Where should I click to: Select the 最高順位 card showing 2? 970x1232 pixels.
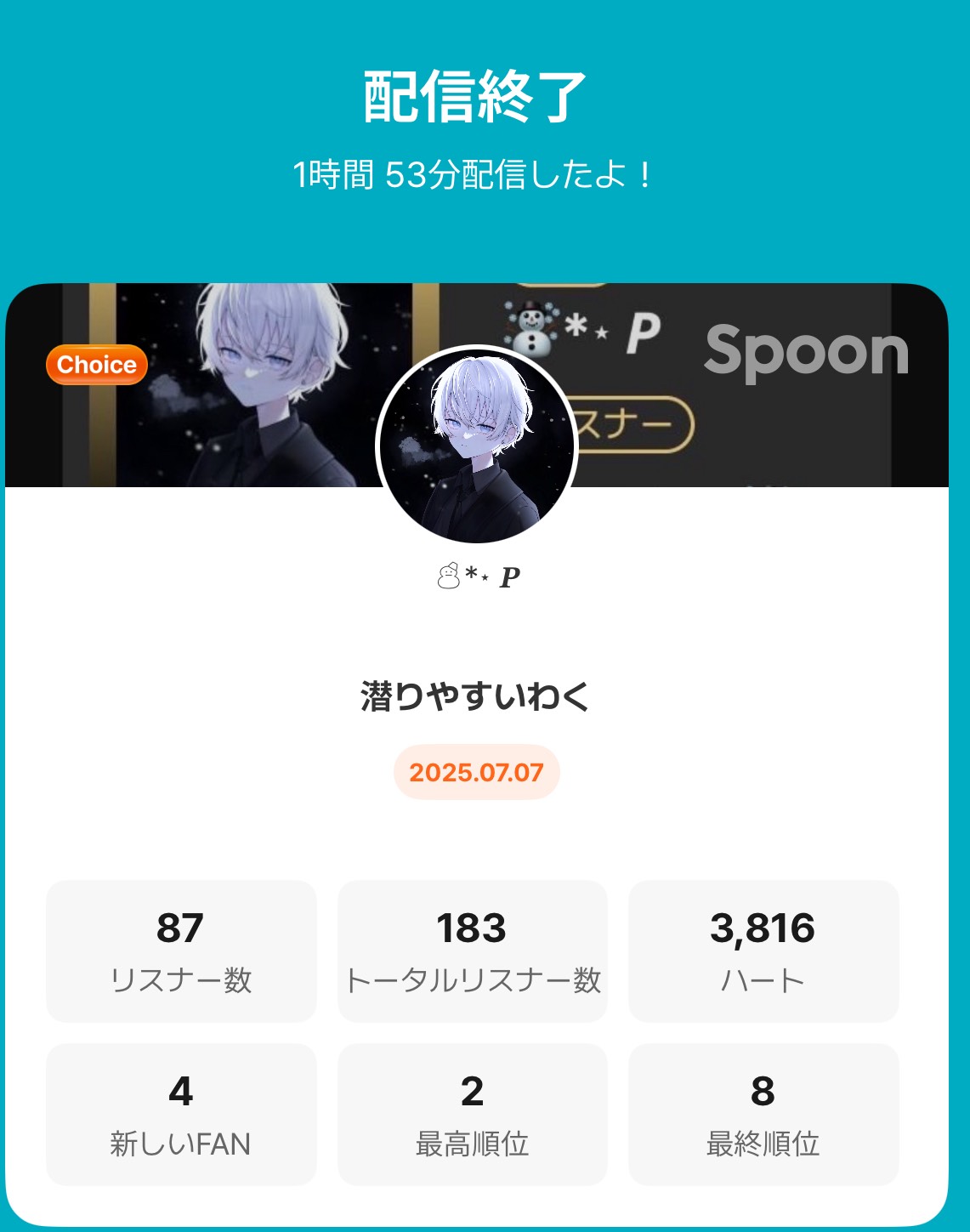(x=472, y=1114)
